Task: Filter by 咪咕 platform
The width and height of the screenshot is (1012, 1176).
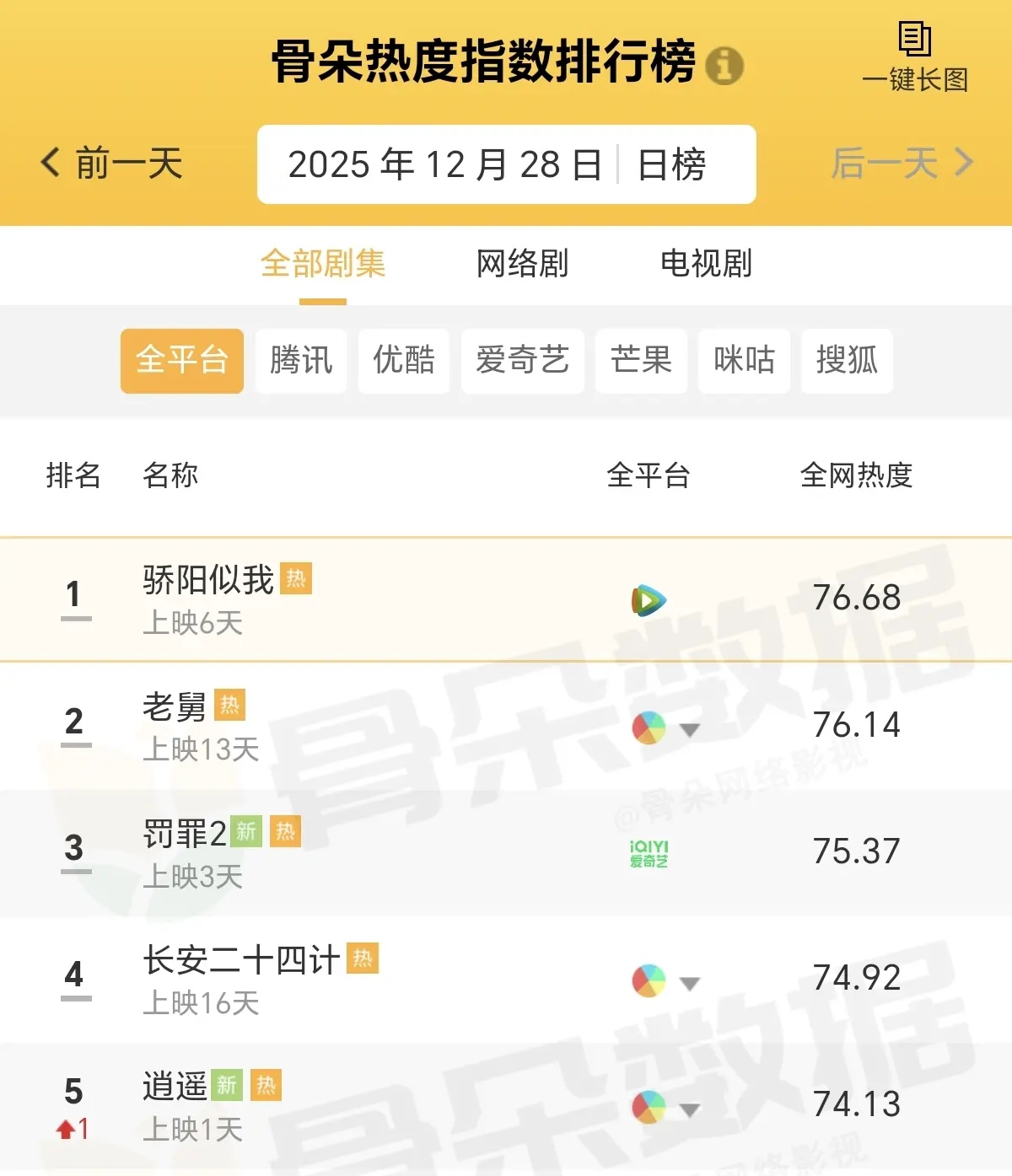Action: click(744, 361)
